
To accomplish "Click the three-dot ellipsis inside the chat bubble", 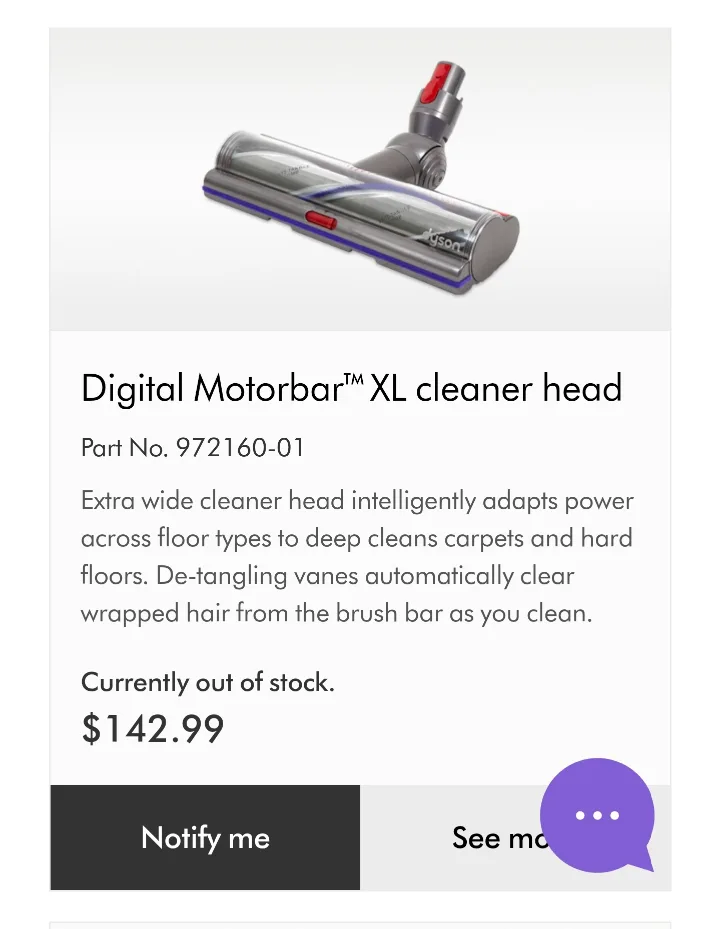I will (596, 815).
